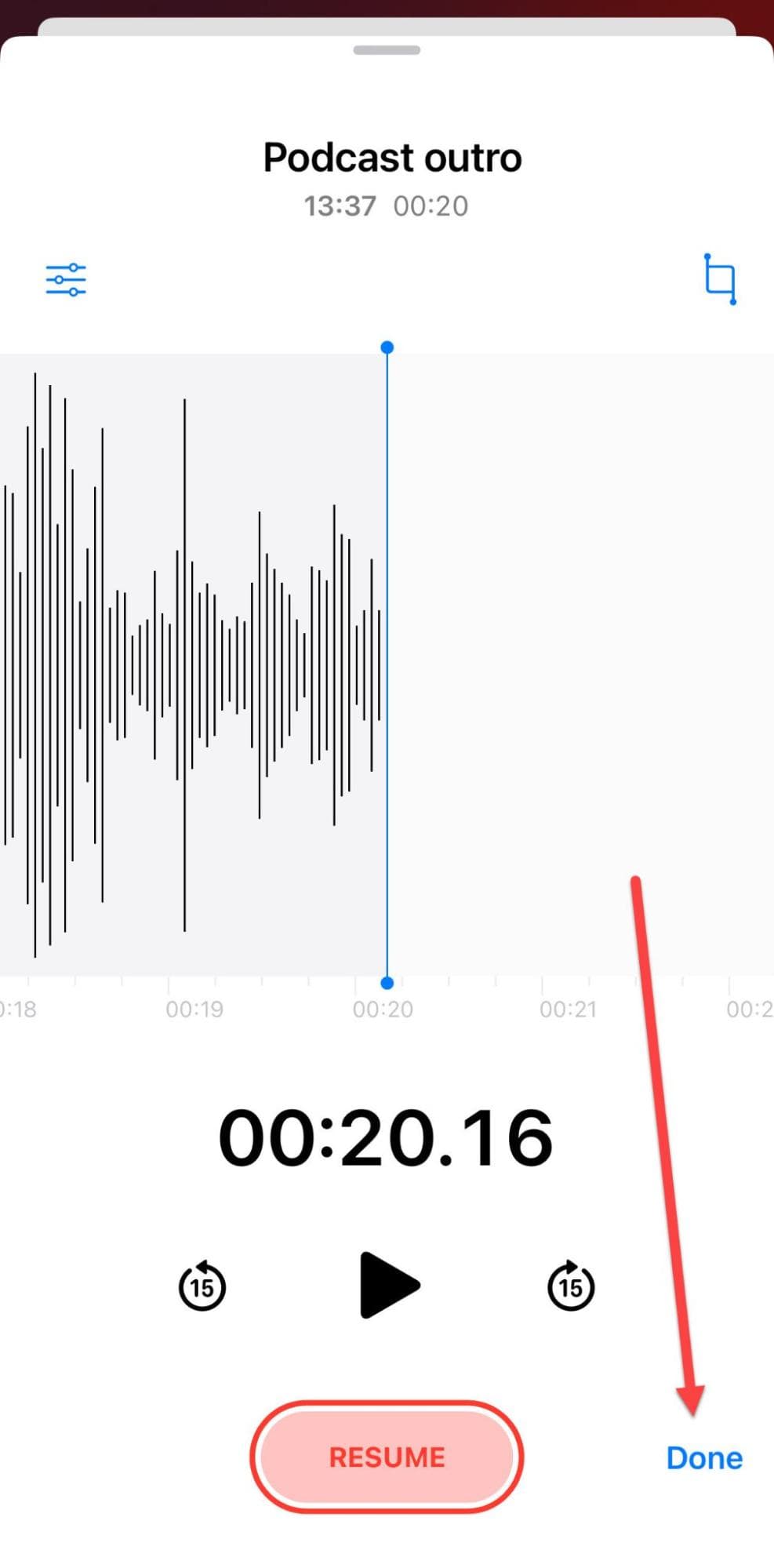Screen dimensions: 774x1568
Task: Tap RESUME to continue recording
Action: click(x=387, y=1457)
